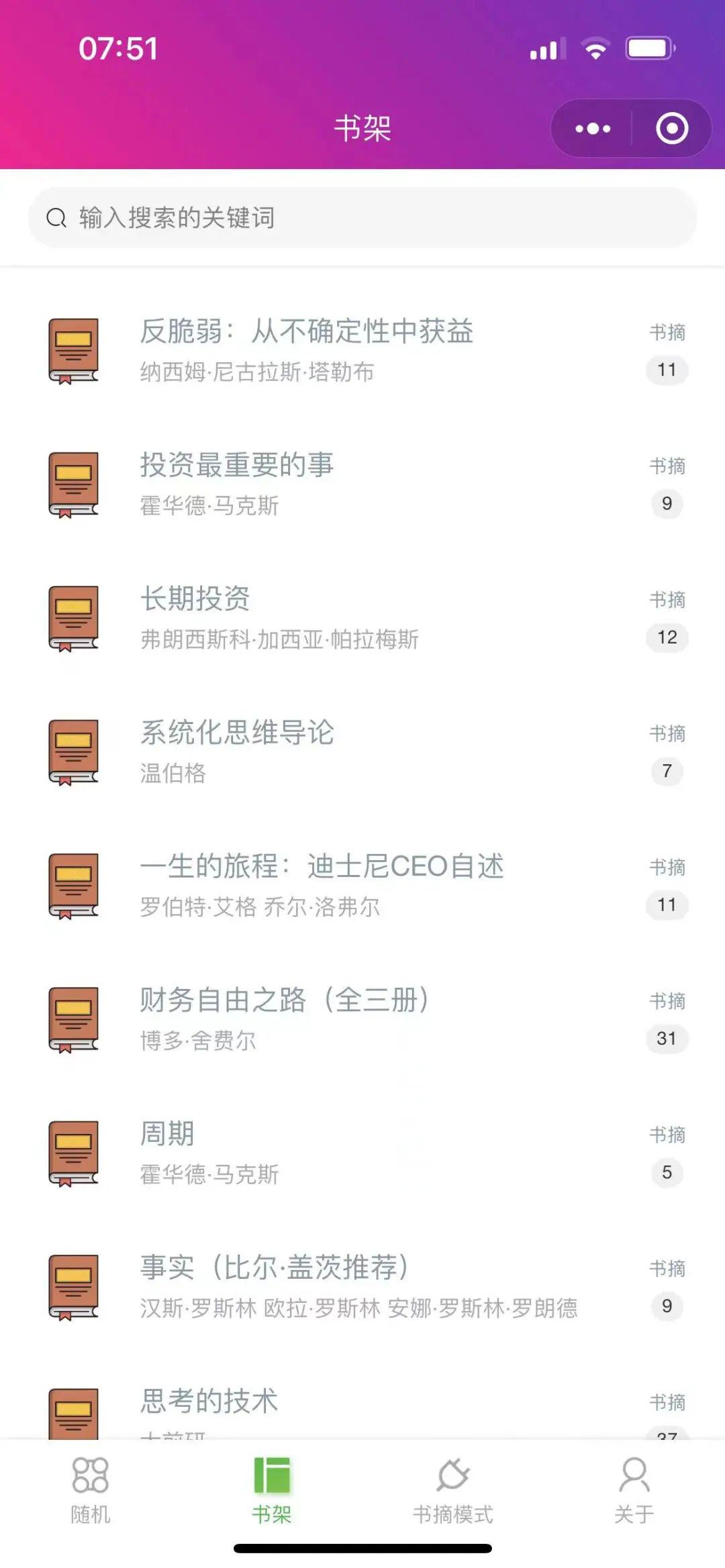Open the book 周期
The height and width of the screenshot is (1568, 725).
point(167,1134)
